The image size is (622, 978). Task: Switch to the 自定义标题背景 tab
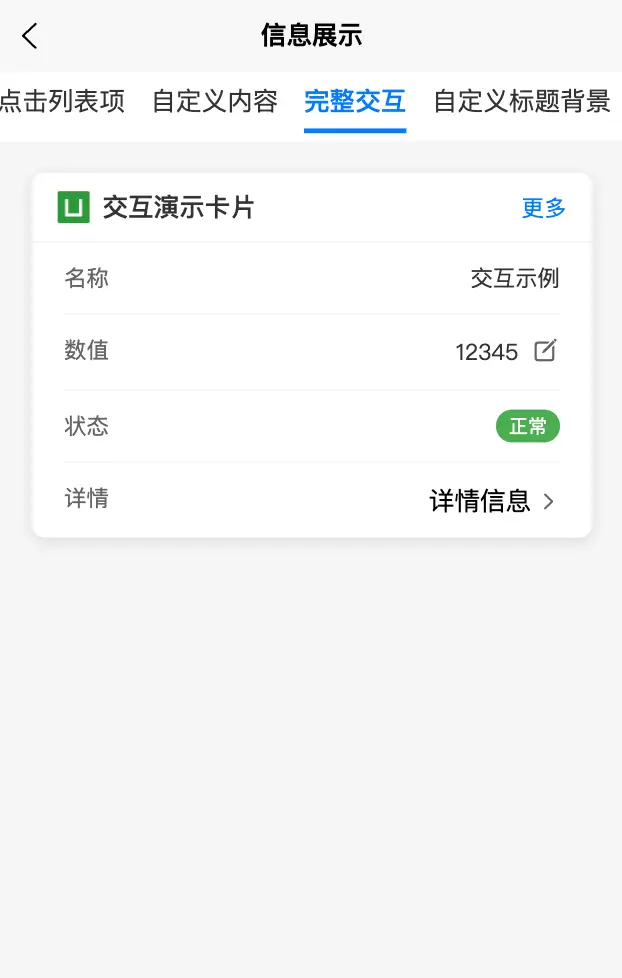coord(521,101)
